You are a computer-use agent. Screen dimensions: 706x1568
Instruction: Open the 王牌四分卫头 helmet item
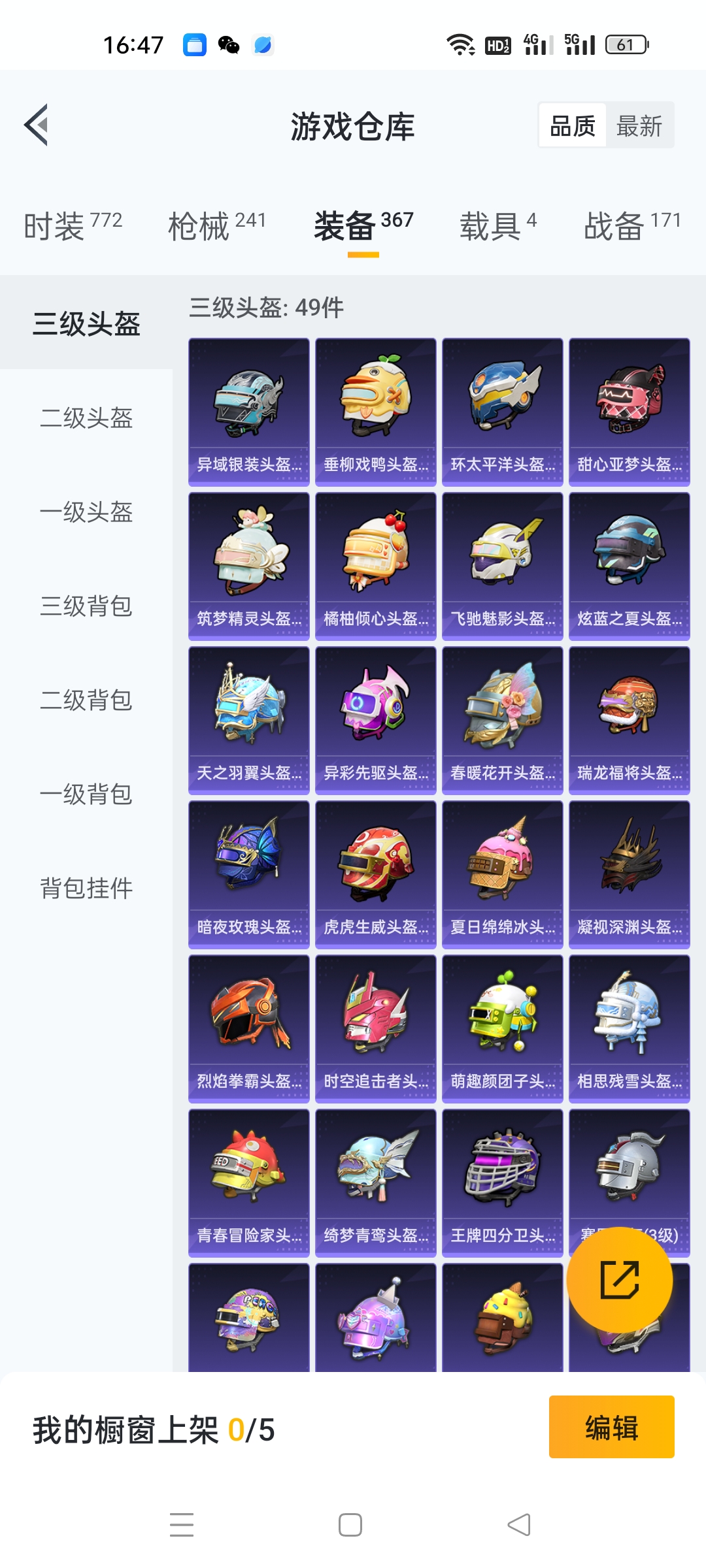click(503, 1183)
